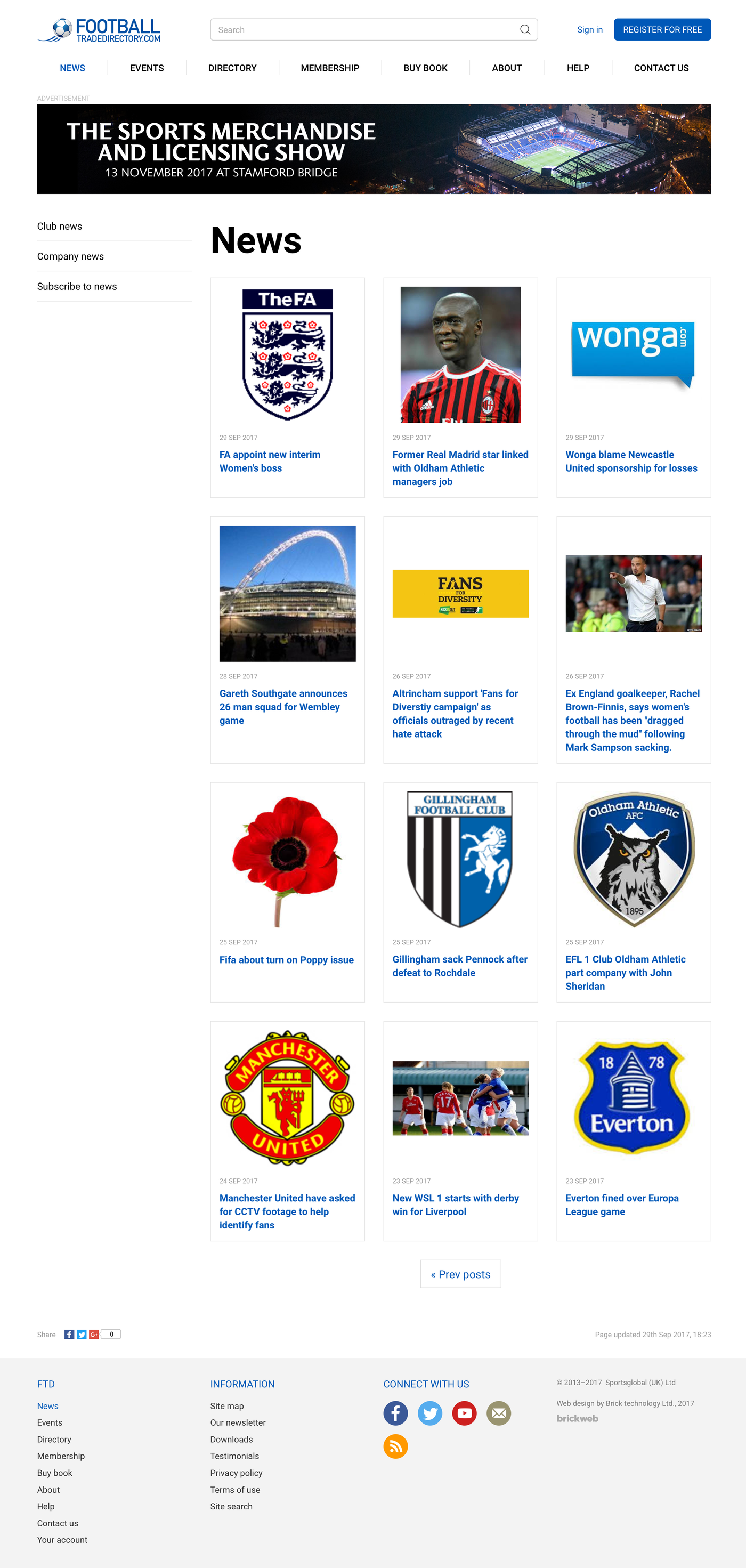The width and height of the screenshot is (746, 1568).
Task: Select Membership in the top menu
Action: (x=330, y=68)
